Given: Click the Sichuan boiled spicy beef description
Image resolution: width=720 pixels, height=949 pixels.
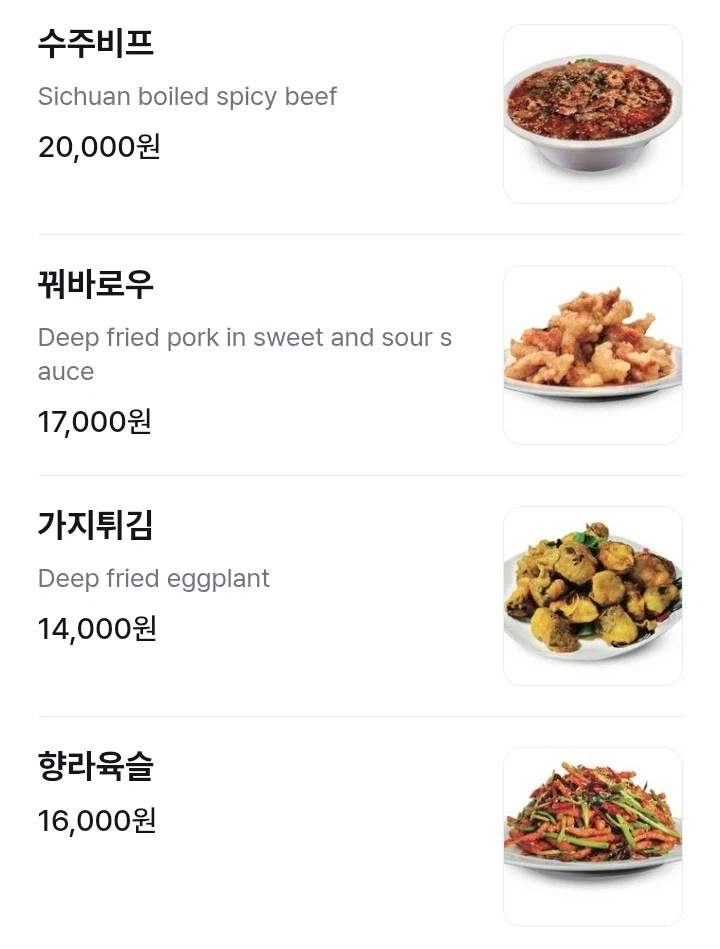Looking at the screenshot, I should click(187, 97).
